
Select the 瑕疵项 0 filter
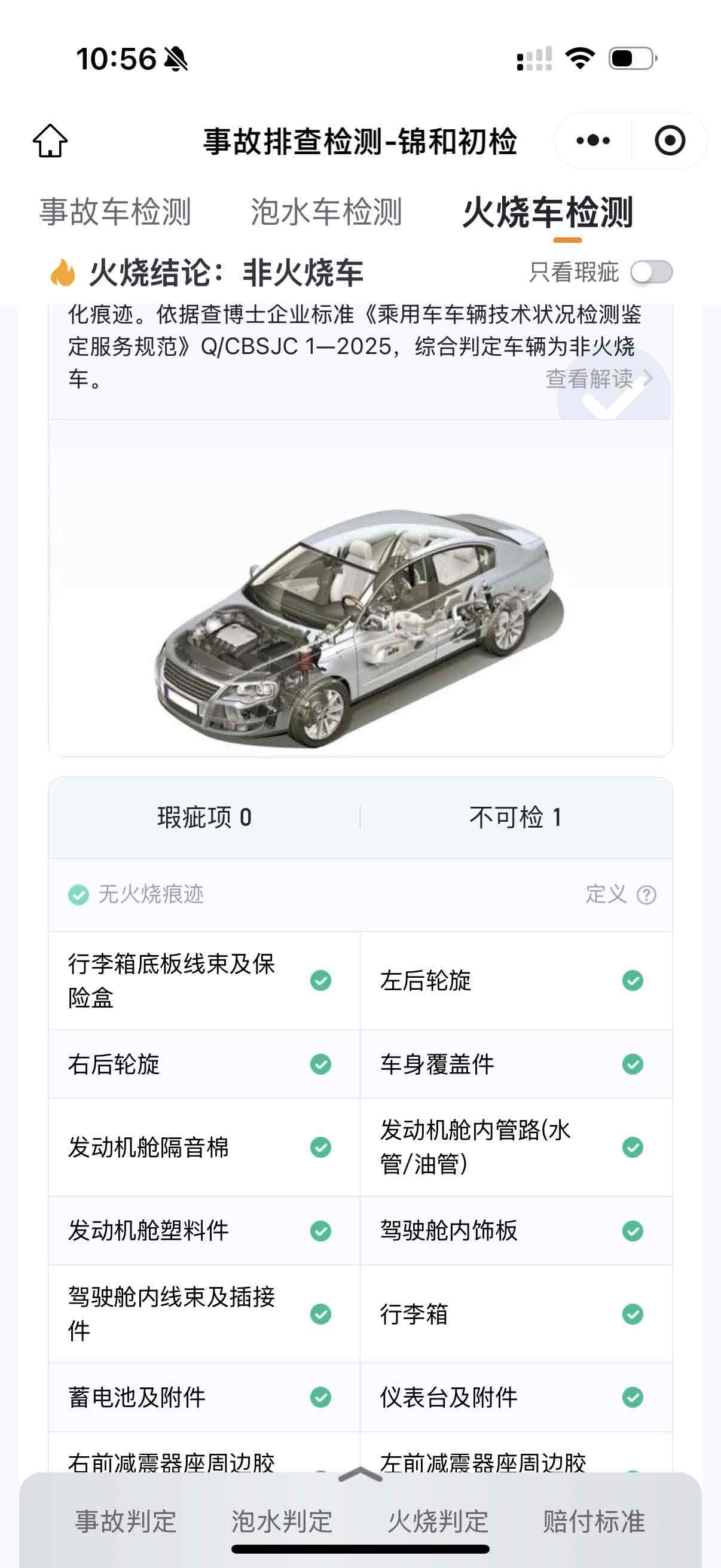point(204,817)
